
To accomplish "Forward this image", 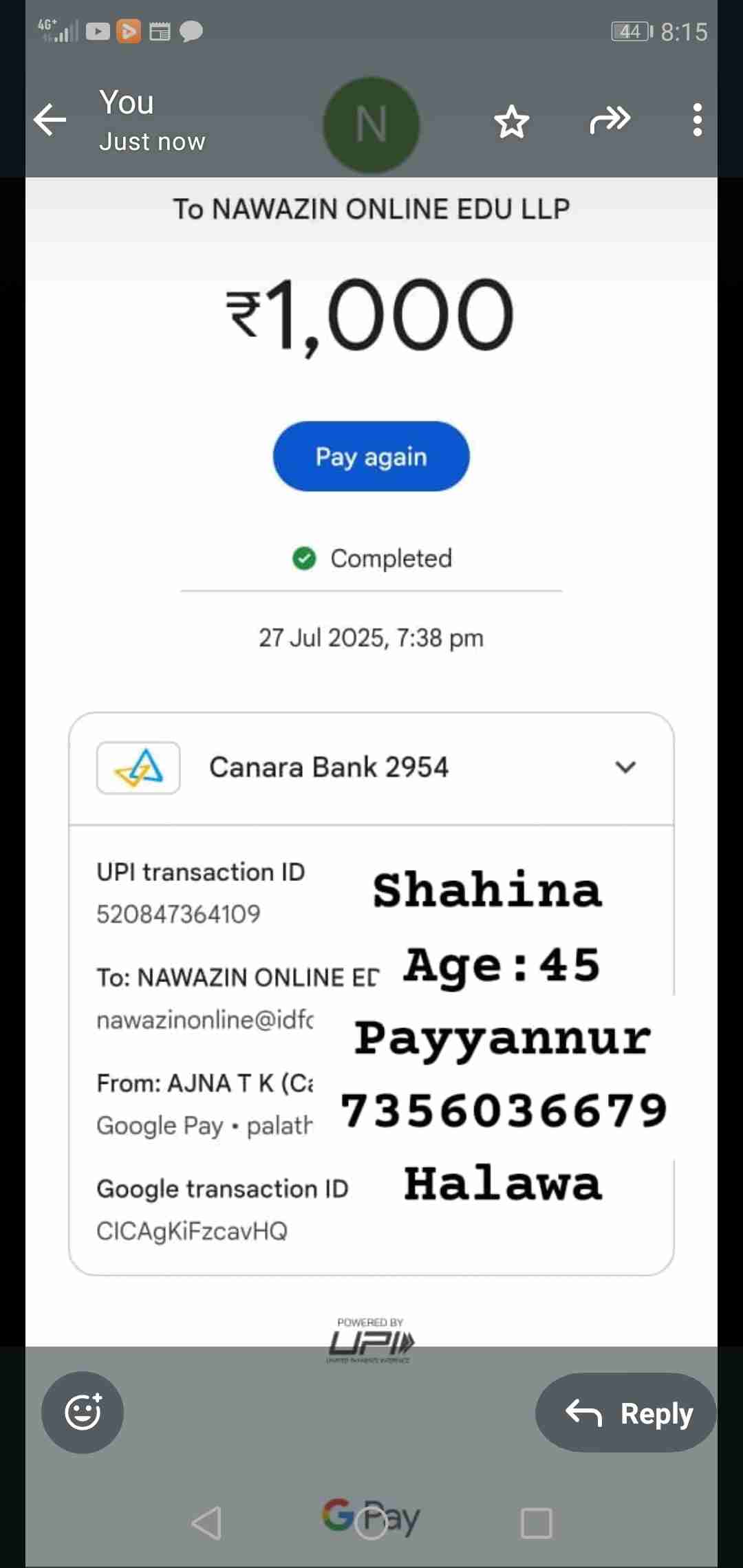I will tap(610, 120).
